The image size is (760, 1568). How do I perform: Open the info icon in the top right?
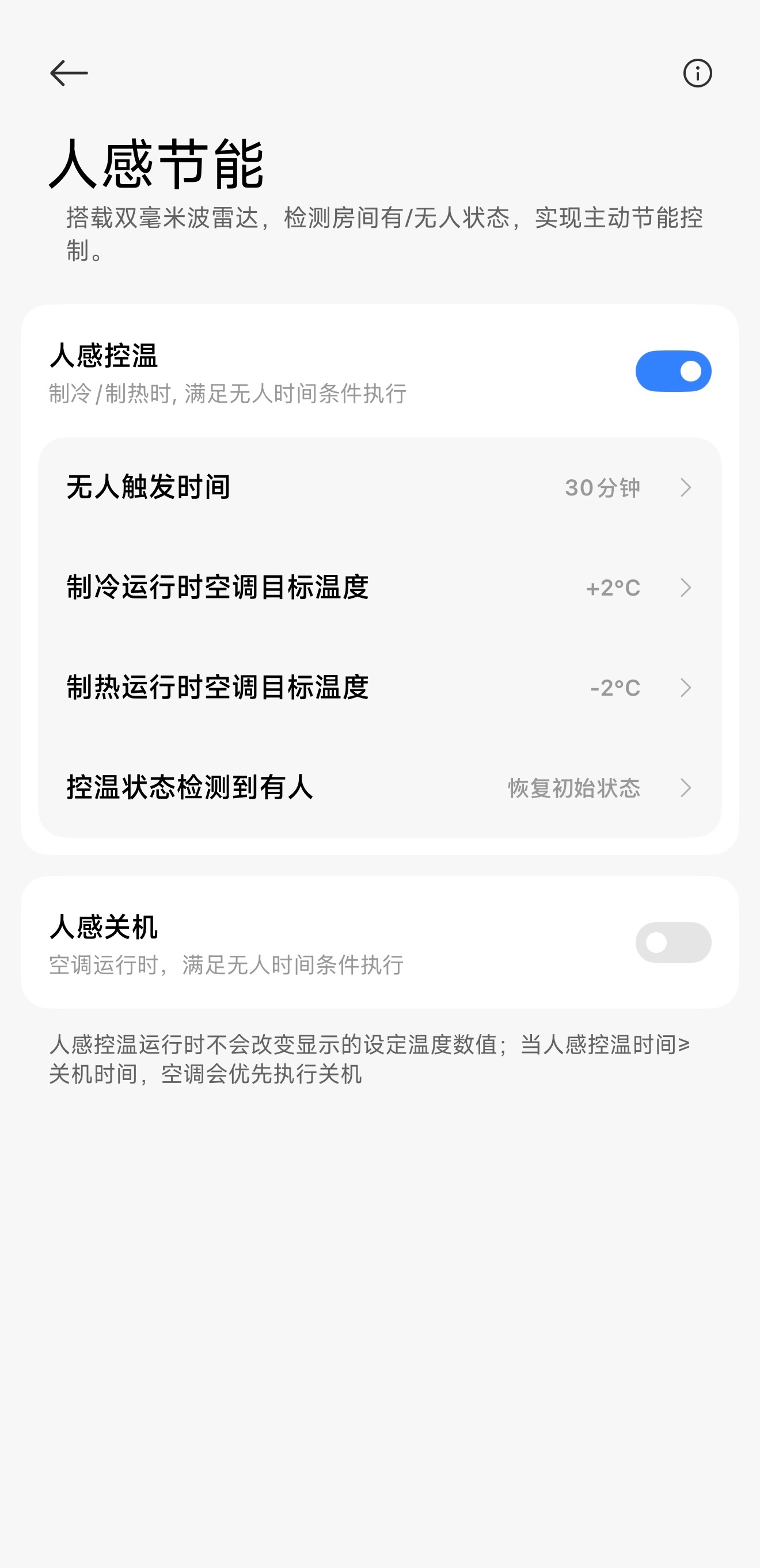tap(697, 73)
